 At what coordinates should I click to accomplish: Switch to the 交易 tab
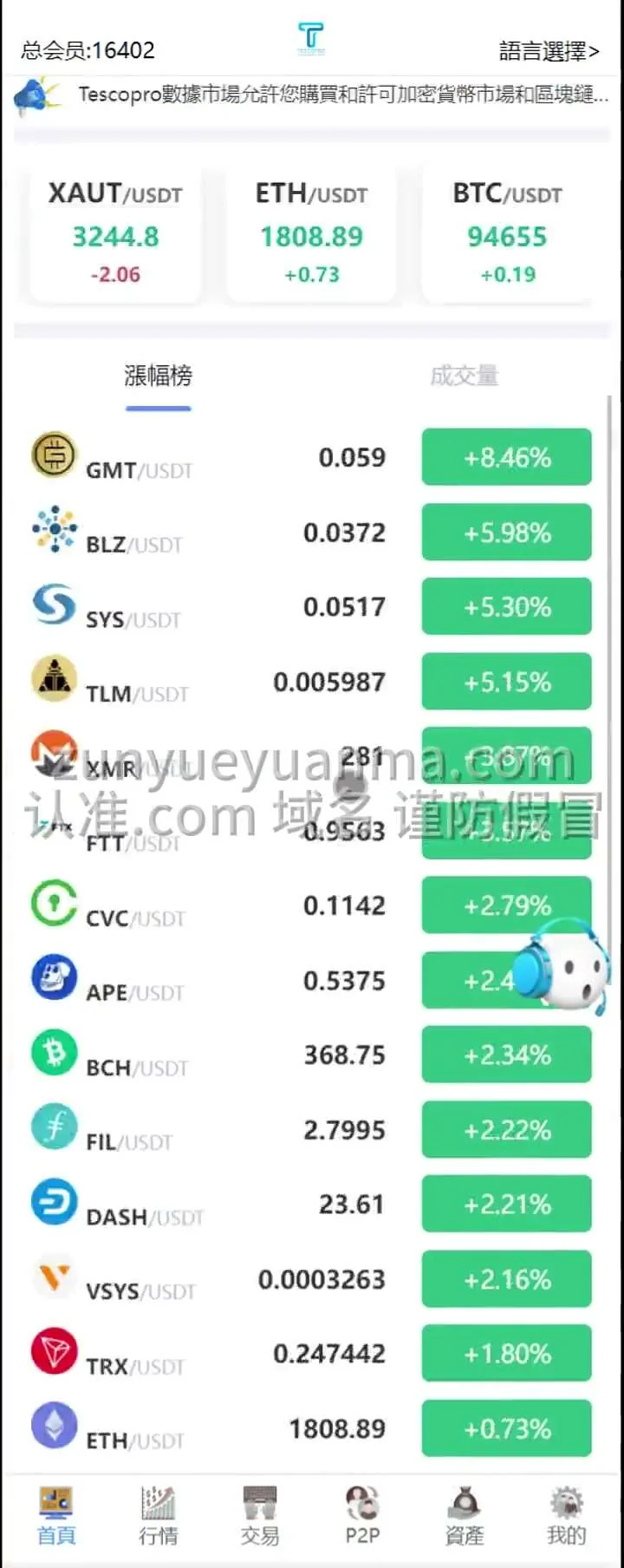click(260, 1516)
